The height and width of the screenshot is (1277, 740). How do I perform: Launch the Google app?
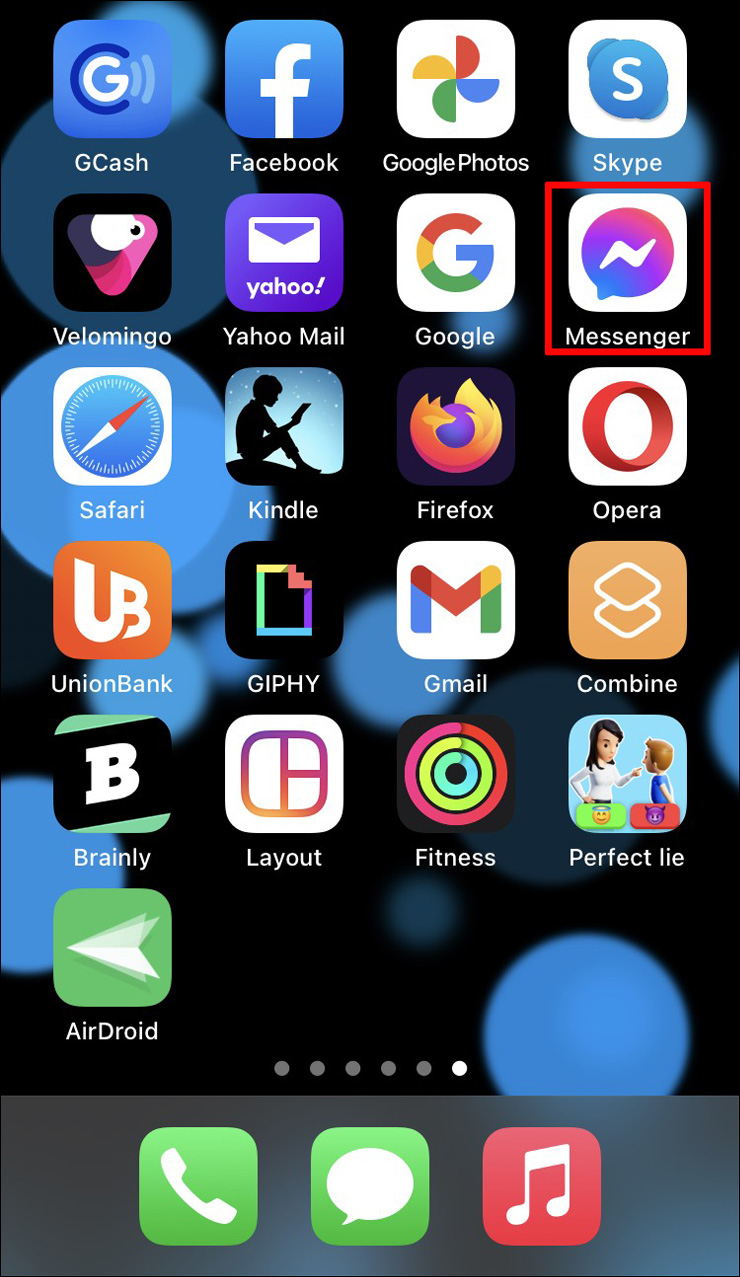456,254
